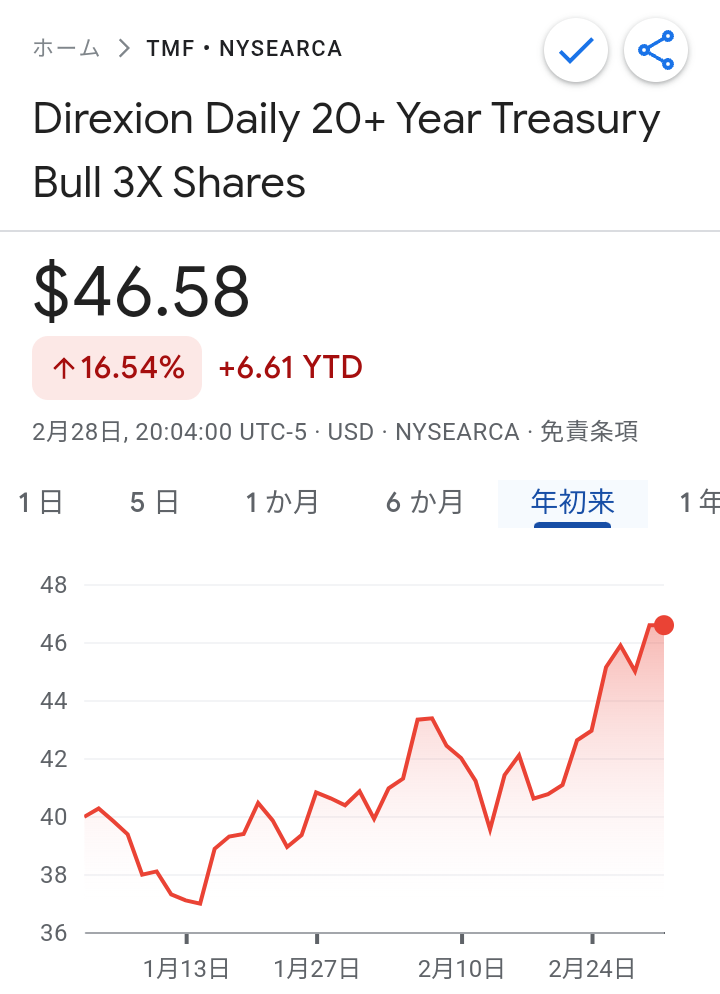Screen dimensions: 720x994
Task: Share this TMF stock page
Action: (x=655, y=50)
